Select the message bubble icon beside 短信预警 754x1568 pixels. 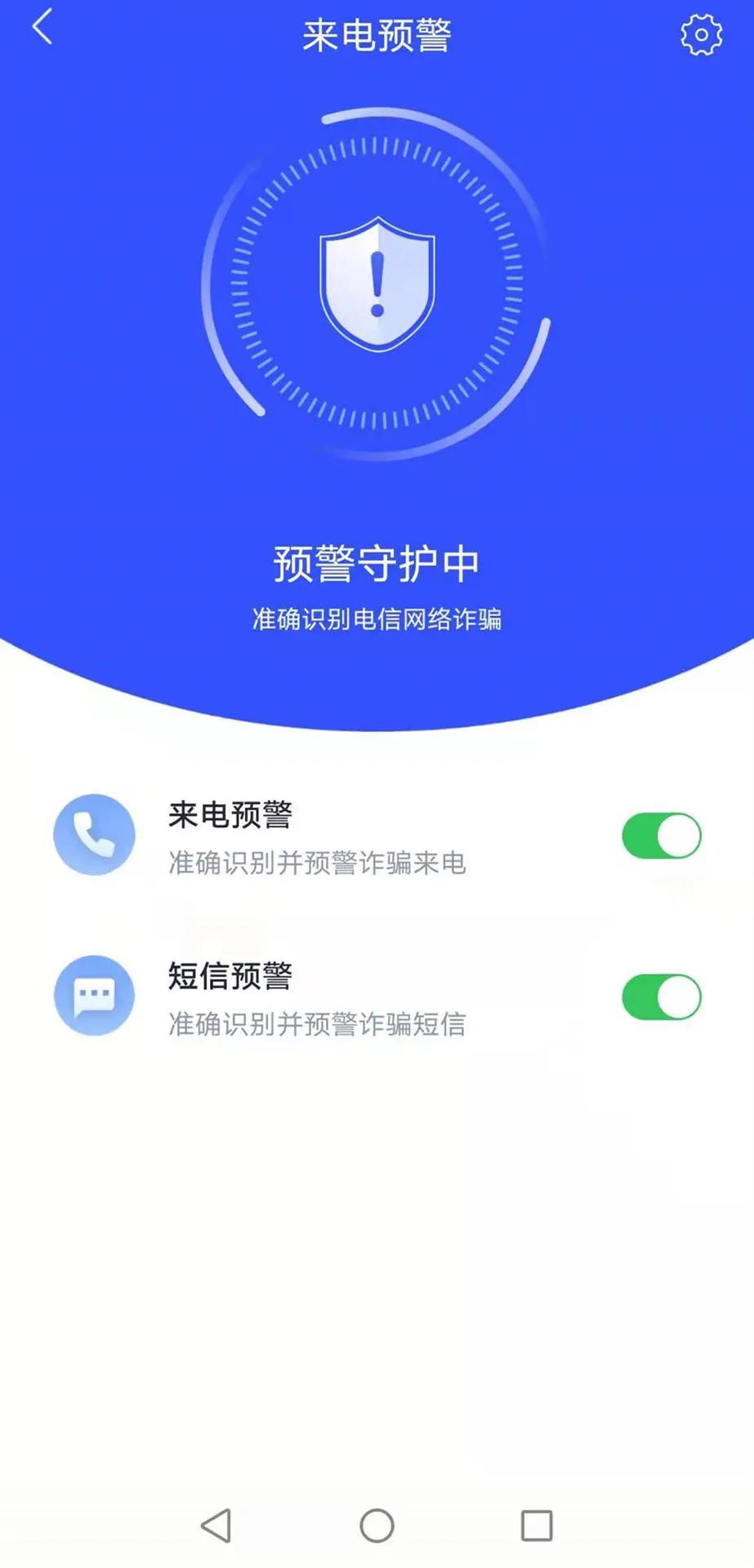(x=94, y=995)
